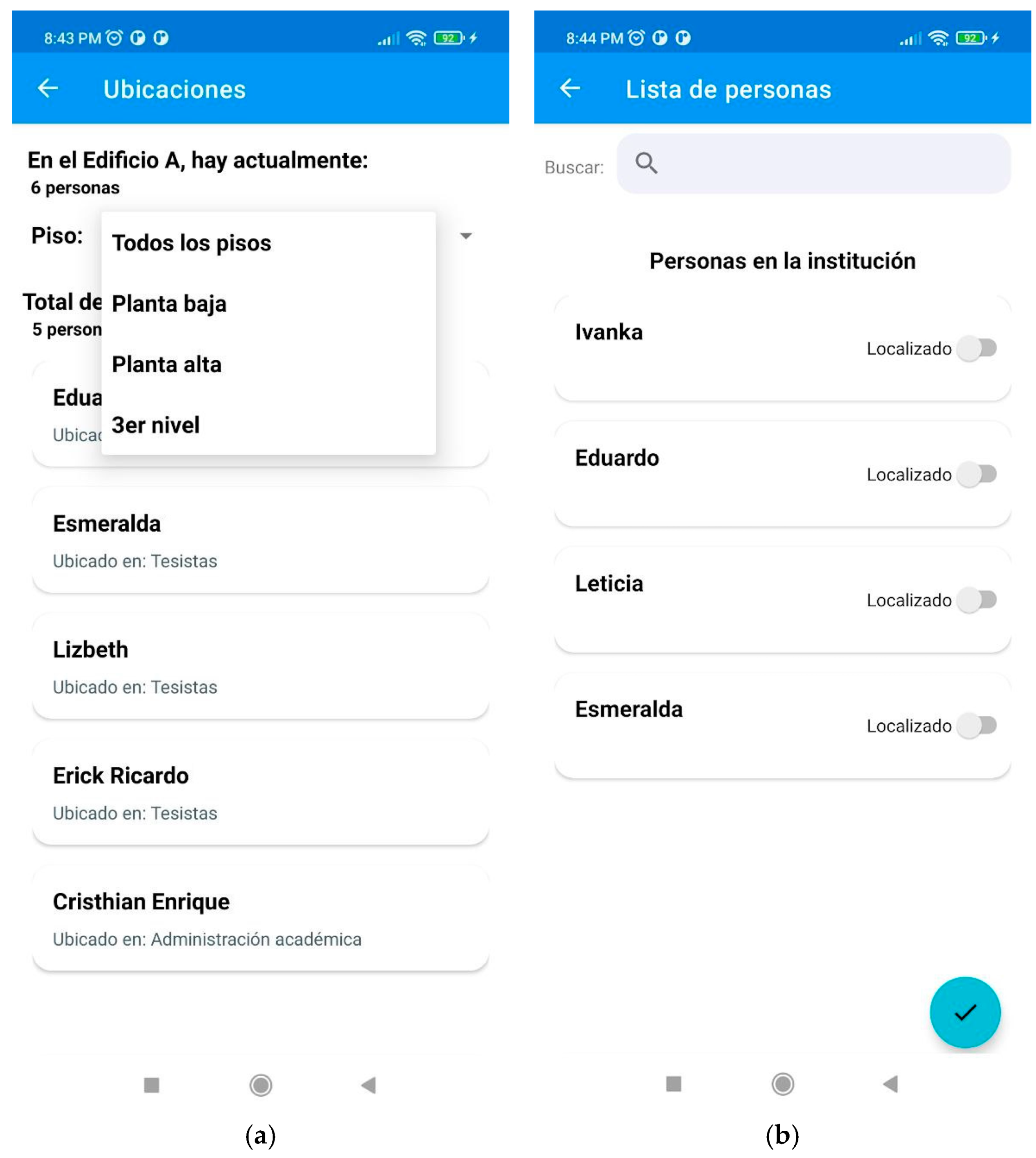Image resolution: width=1036 pixels, height=1158 pixels.
Task: Select Todos los pisos option
Action: coord(191,243)
